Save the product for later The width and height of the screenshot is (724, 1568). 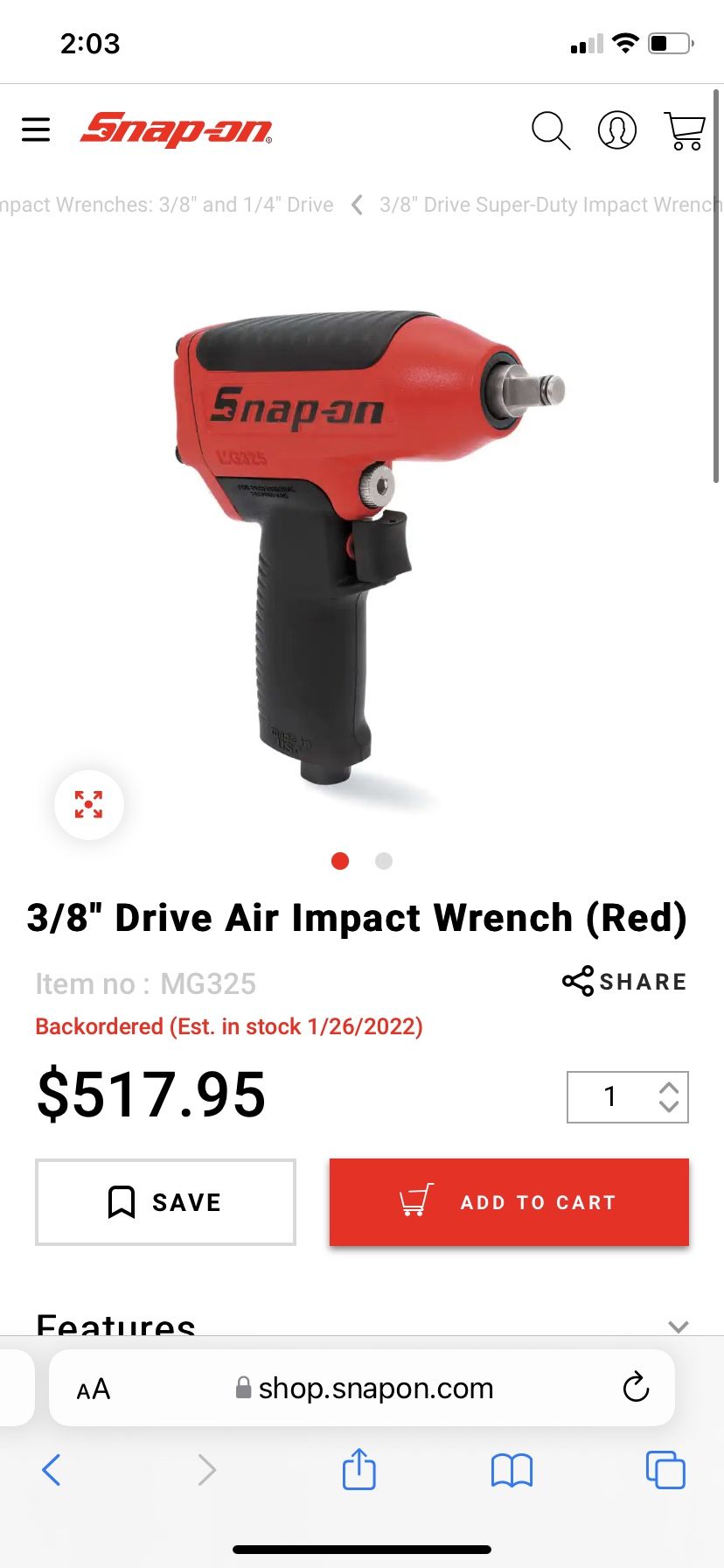[x=164, y=1201]
